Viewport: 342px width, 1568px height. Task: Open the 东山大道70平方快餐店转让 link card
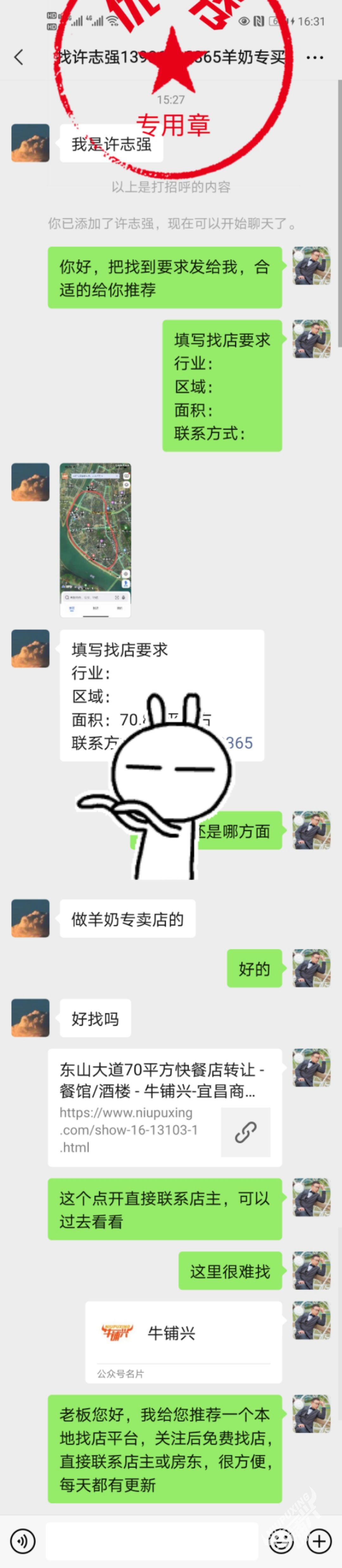coord(164,1107)
